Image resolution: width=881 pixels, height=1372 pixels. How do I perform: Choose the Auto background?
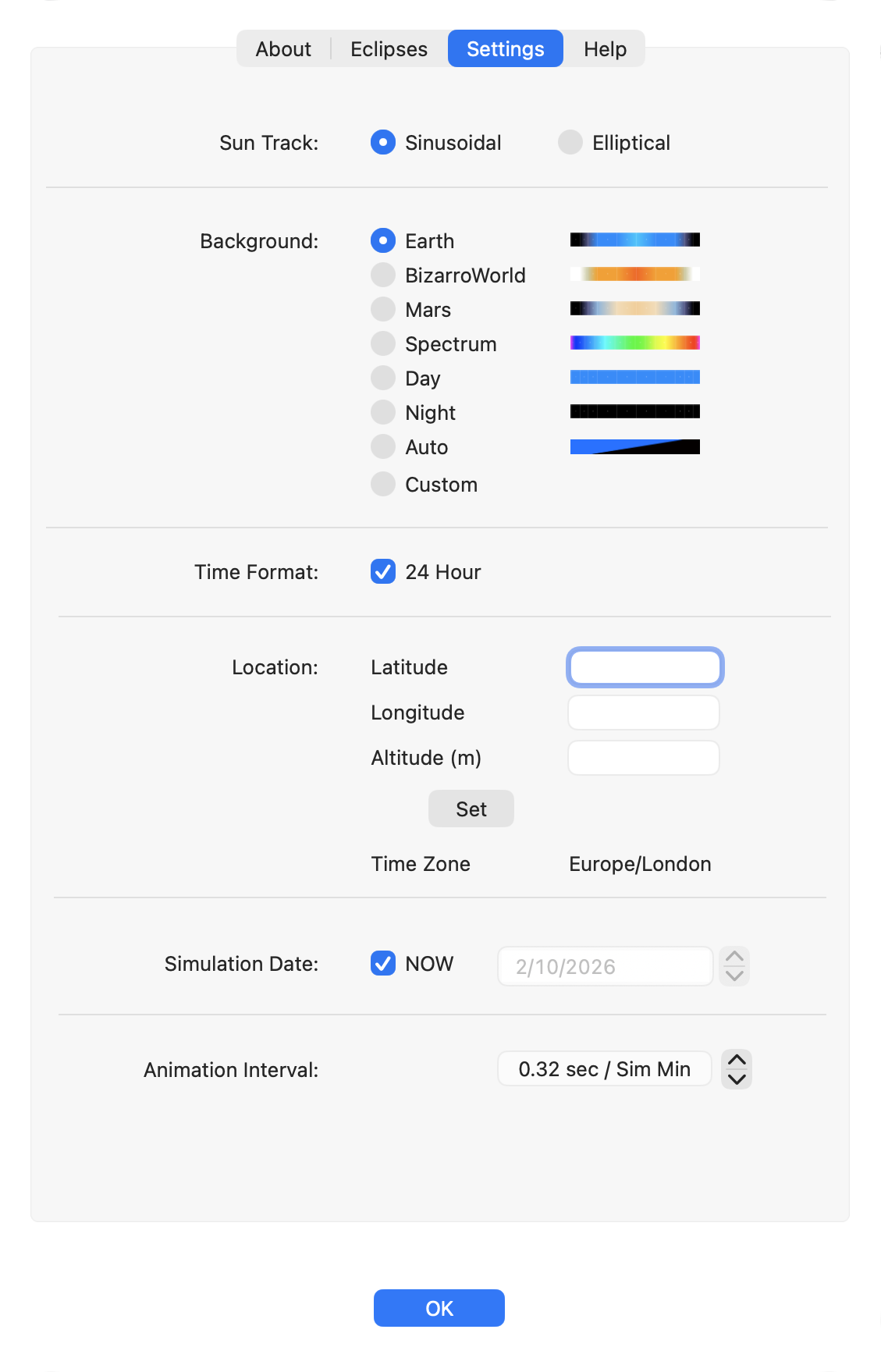(383, 447)
